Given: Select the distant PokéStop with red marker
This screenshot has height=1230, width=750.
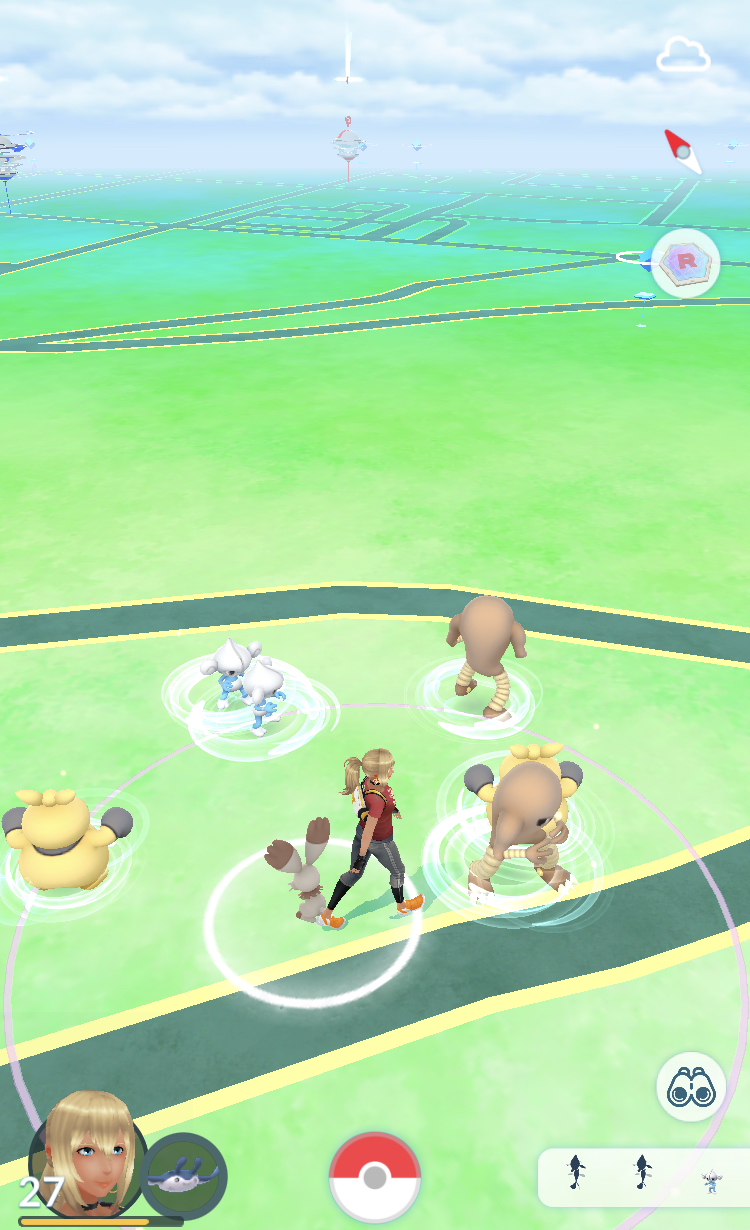Looking at the screenshot, I should [348, 145].
